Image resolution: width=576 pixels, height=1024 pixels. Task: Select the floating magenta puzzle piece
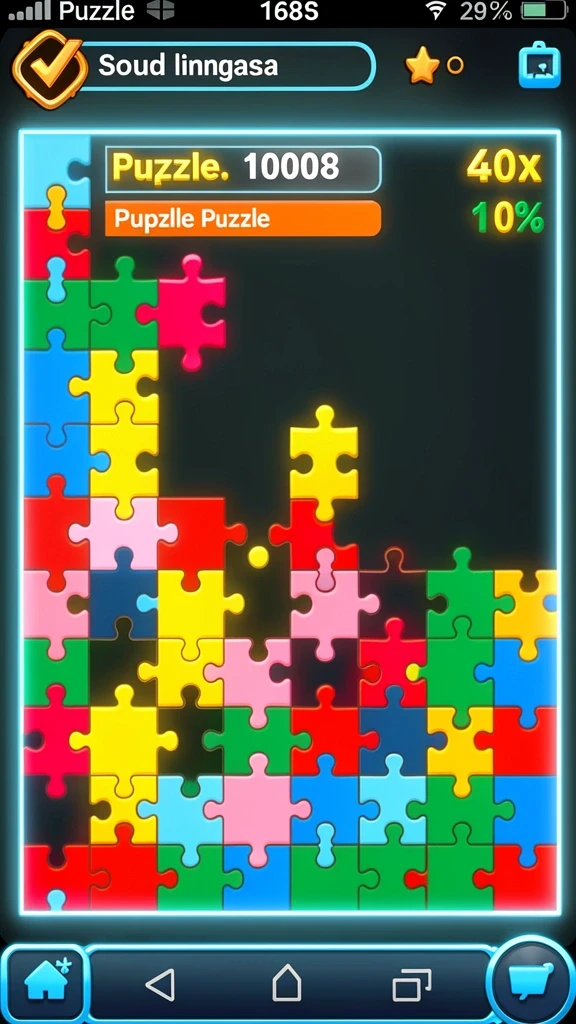coord(184,311)
